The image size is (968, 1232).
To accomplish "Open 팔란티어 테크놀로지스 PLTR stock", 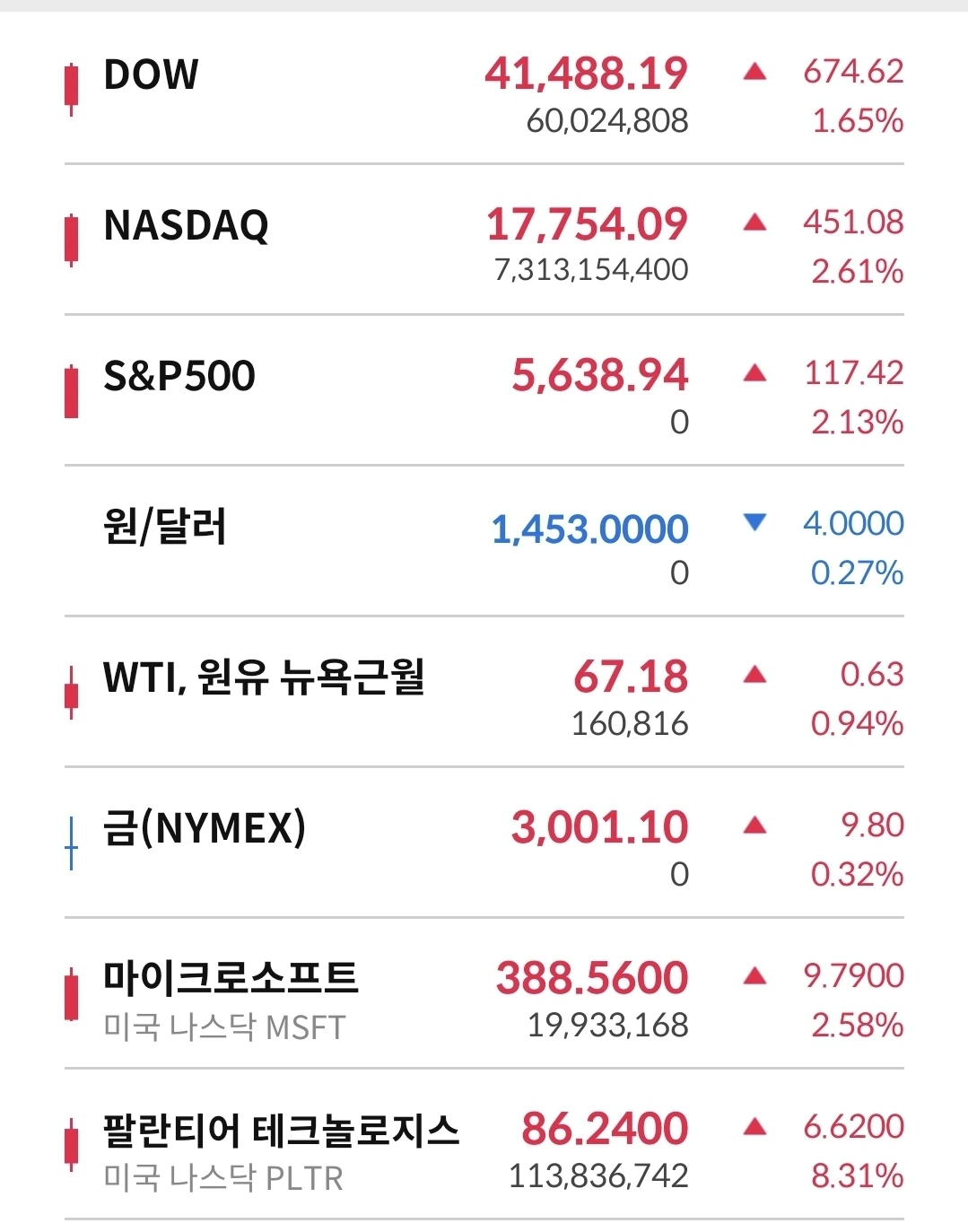I will pyautogui.click(x=484, y=1145).
